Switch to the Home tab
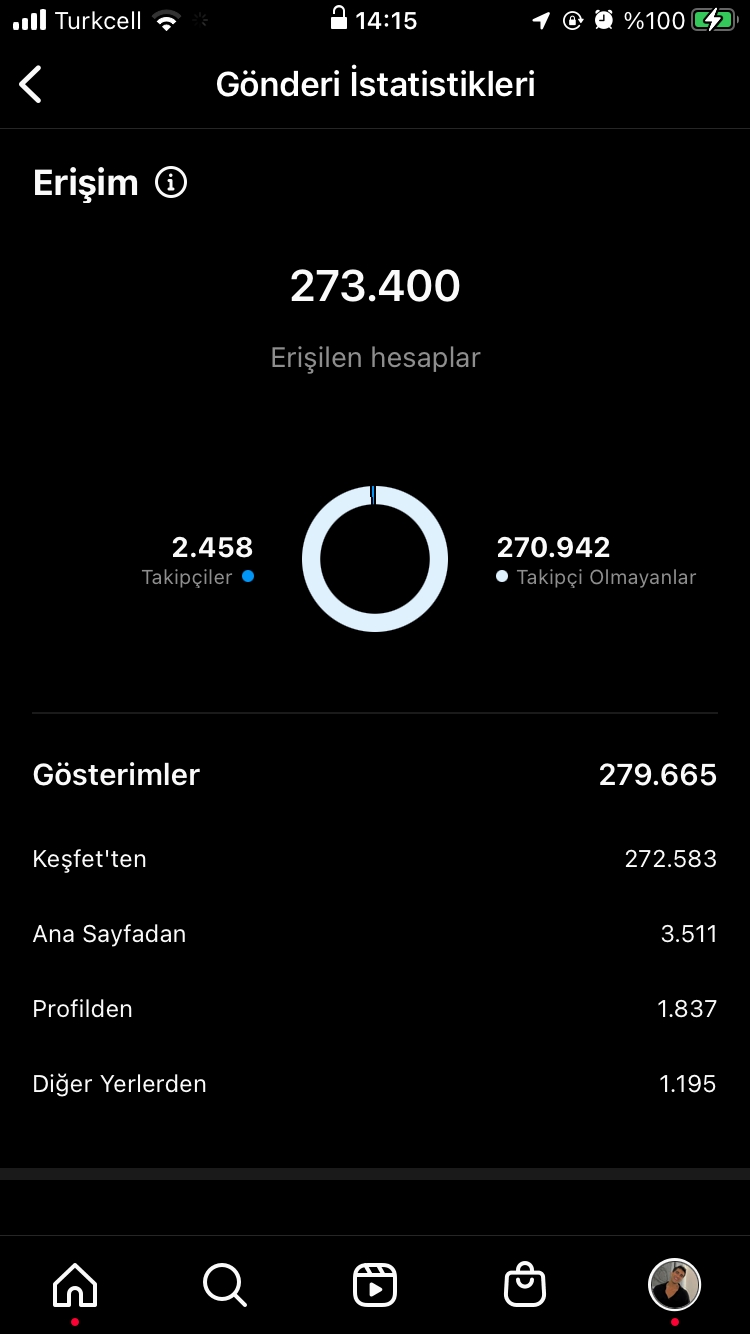 pos(75,1284)
